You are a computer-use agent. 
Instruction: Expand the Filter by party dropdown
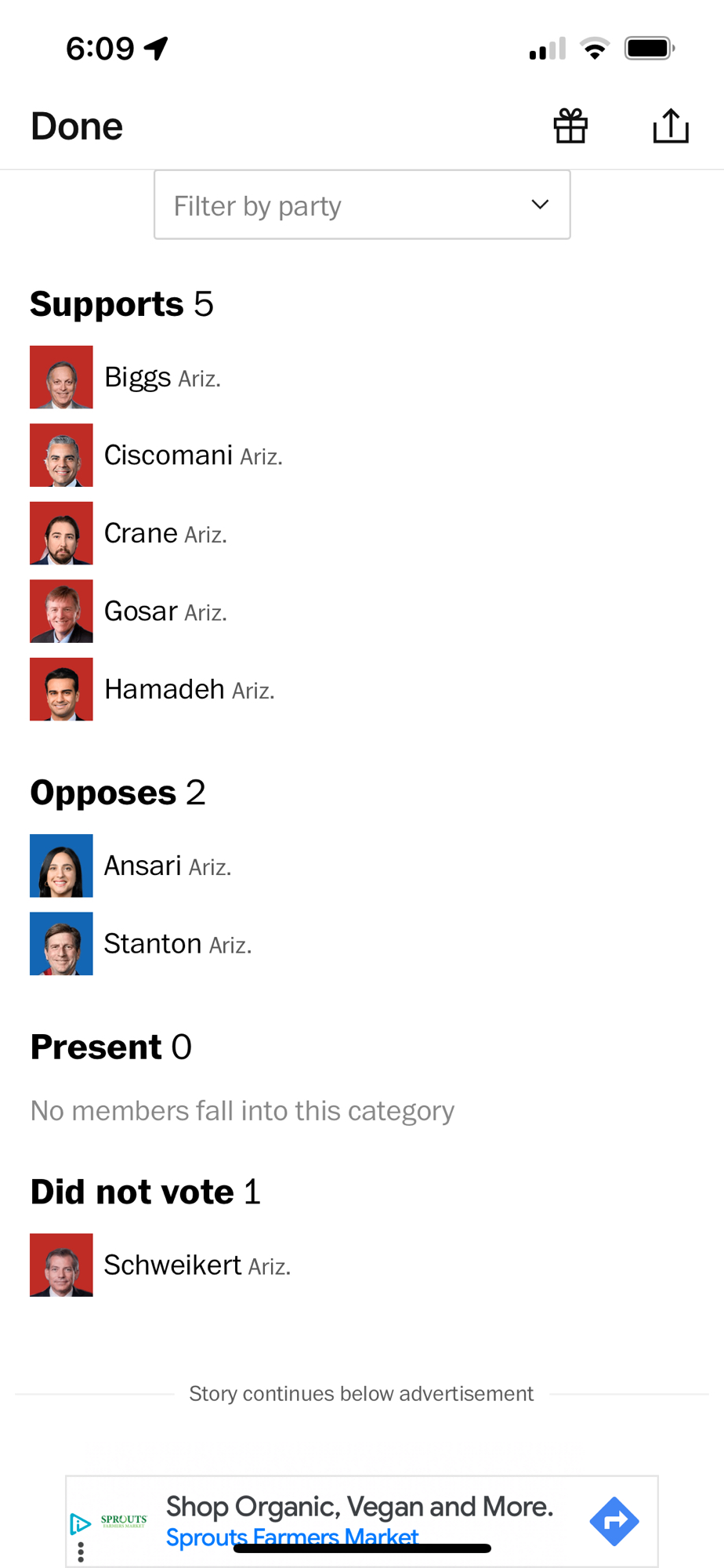pos(362,205)
